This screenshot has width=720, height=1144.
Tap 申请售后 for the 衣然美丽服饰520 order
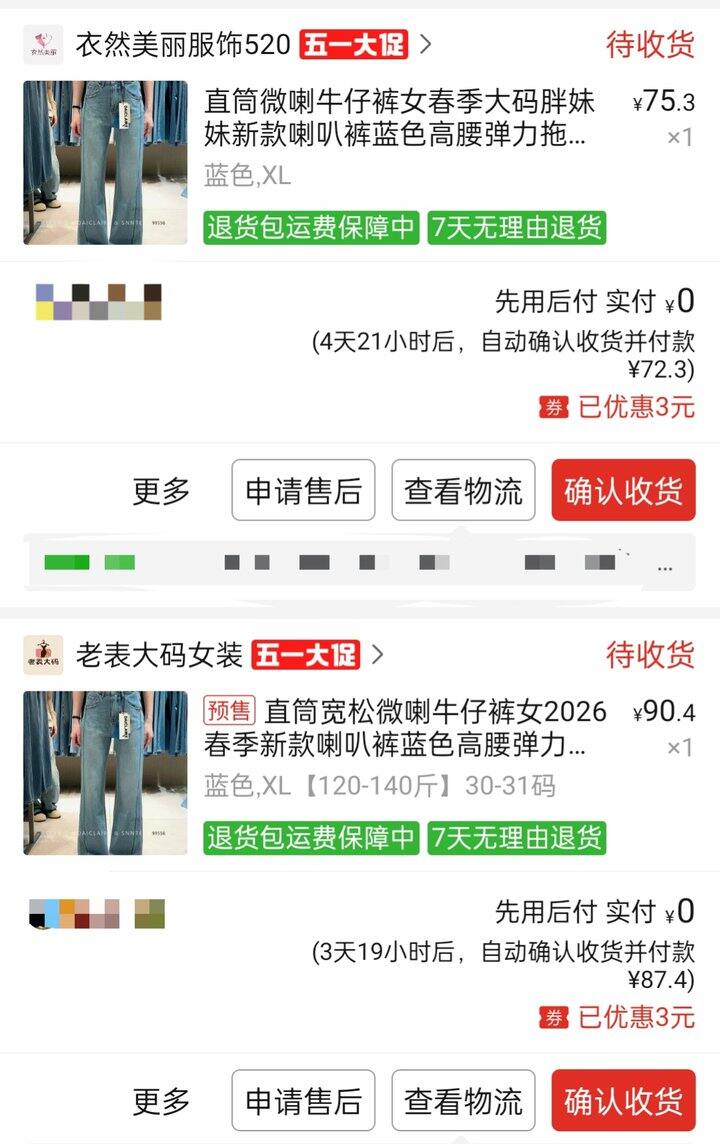303,491
